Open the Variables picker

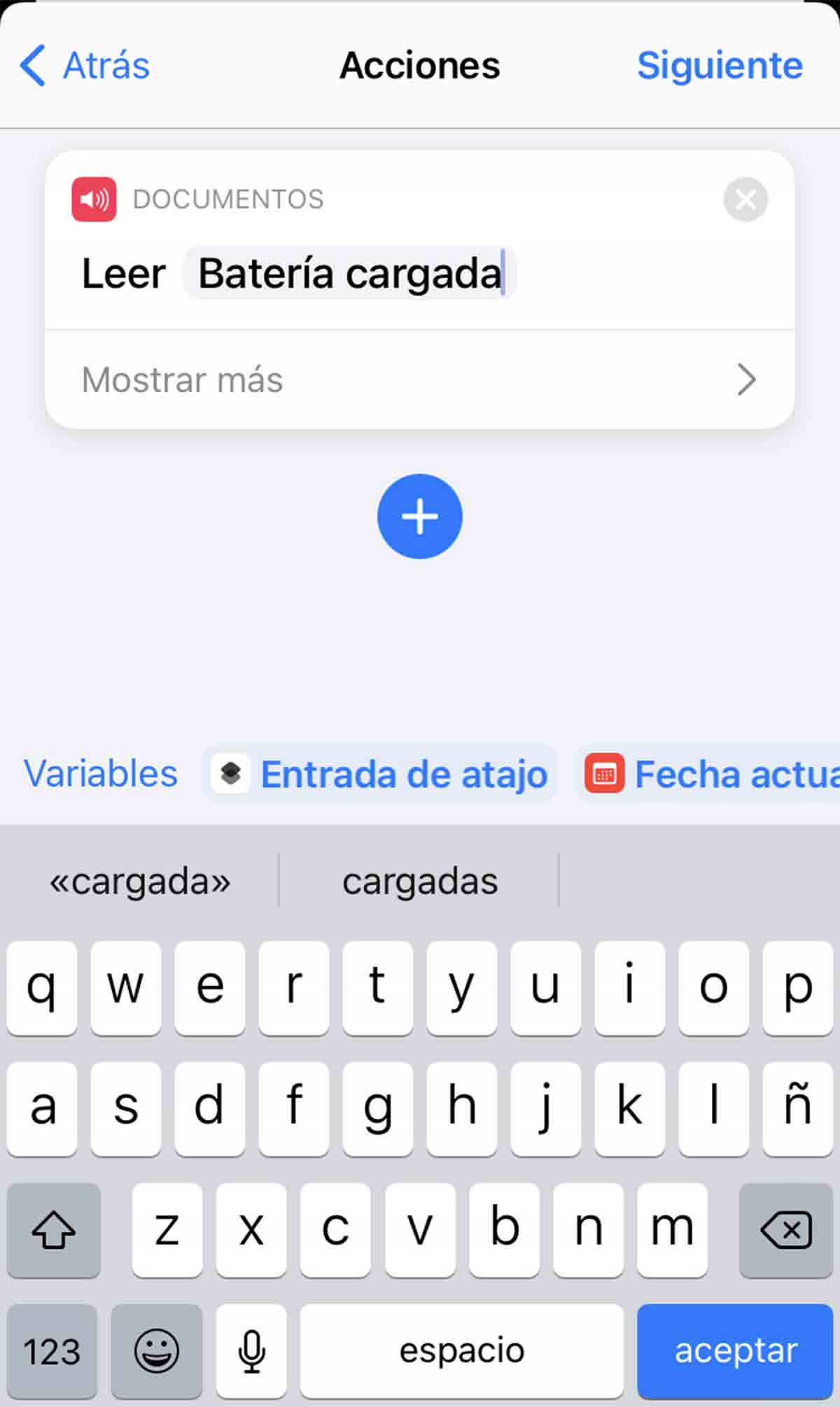click(x=101, y=774)
